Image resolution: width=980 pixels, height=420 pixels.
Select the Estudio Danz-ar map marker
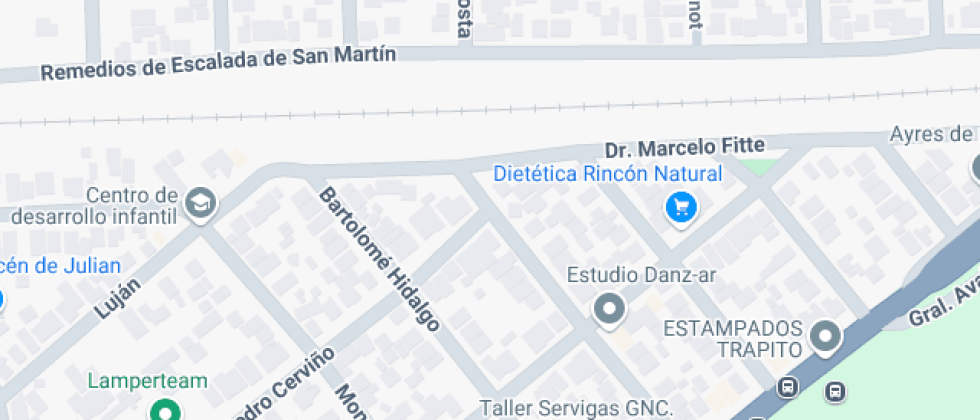click(x=608, y=310)
